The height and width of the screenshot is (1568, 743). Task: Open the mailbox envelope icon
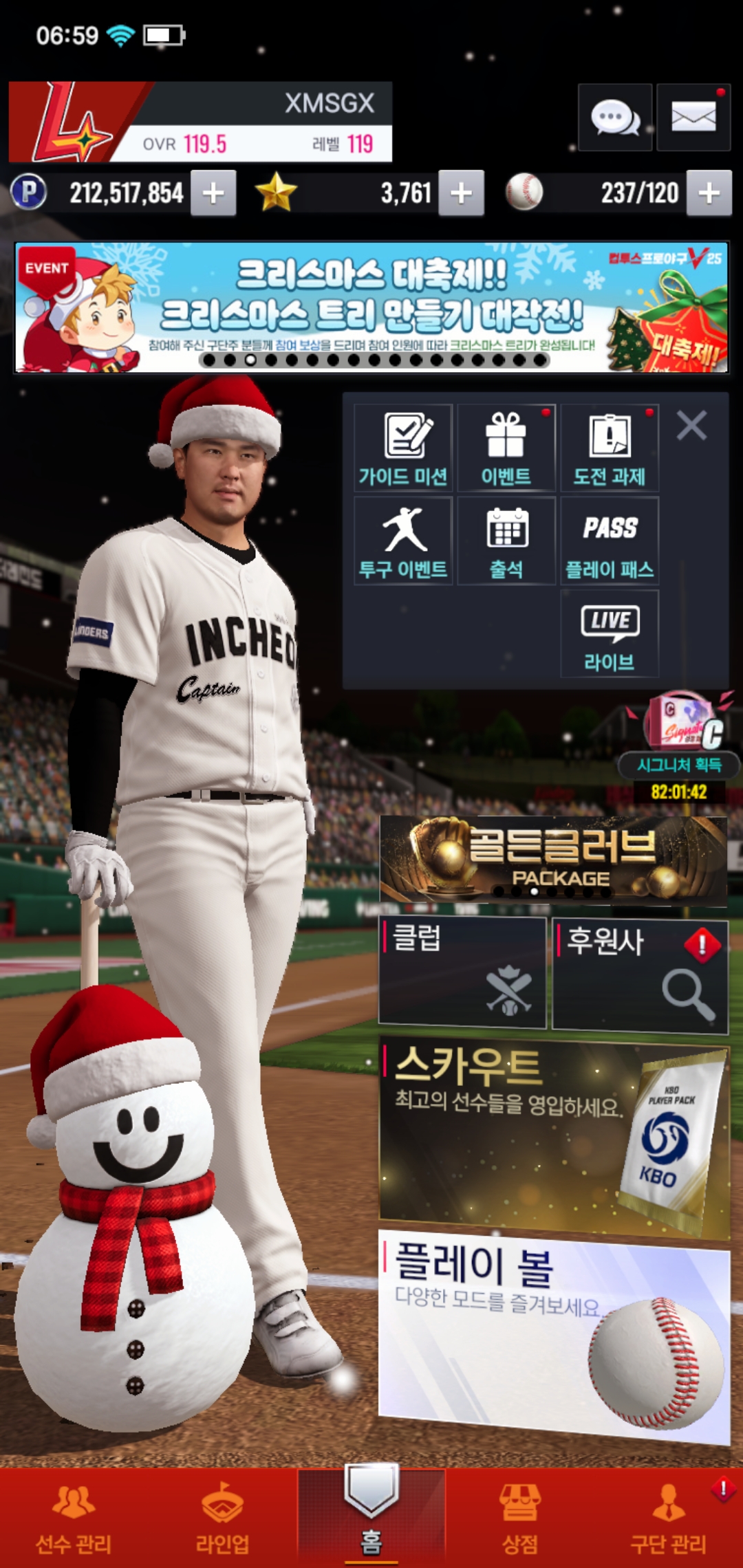coord(693,118)
